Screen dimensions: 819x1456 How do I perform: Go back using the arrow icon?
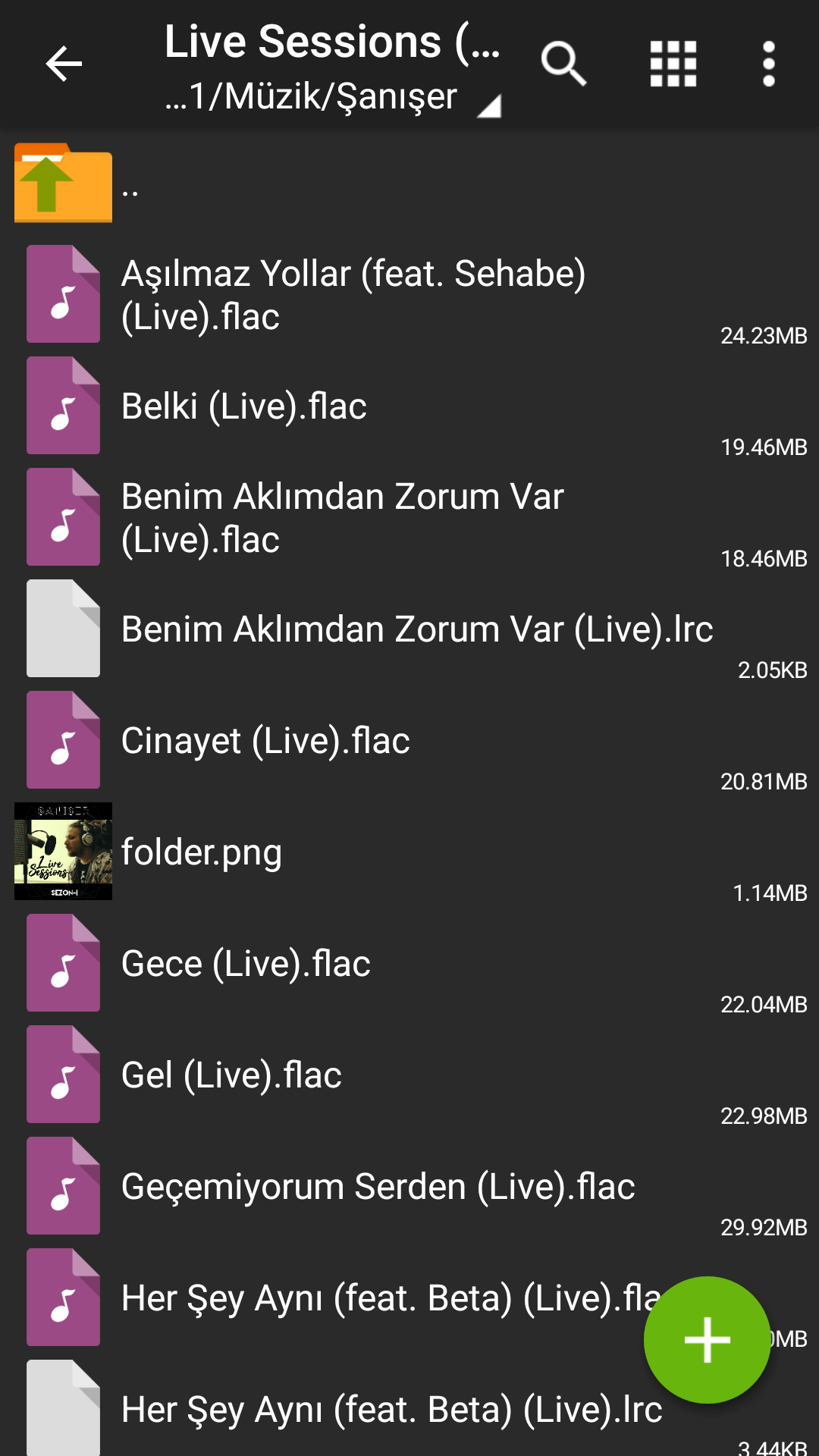[64, 64]
